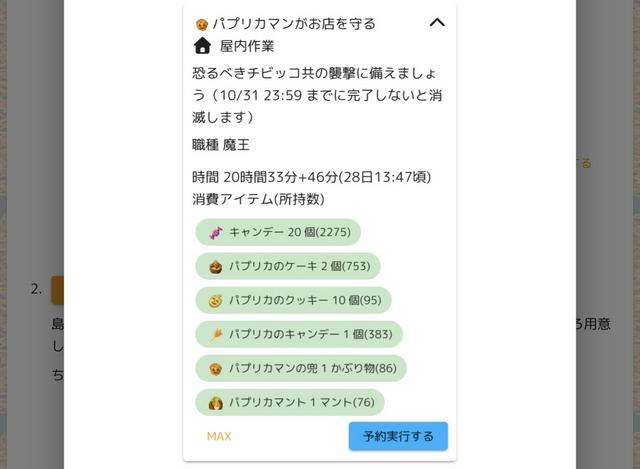Select the パプリカマンの兜 chip
Viewport: 640px width, 469px height.
301,368
